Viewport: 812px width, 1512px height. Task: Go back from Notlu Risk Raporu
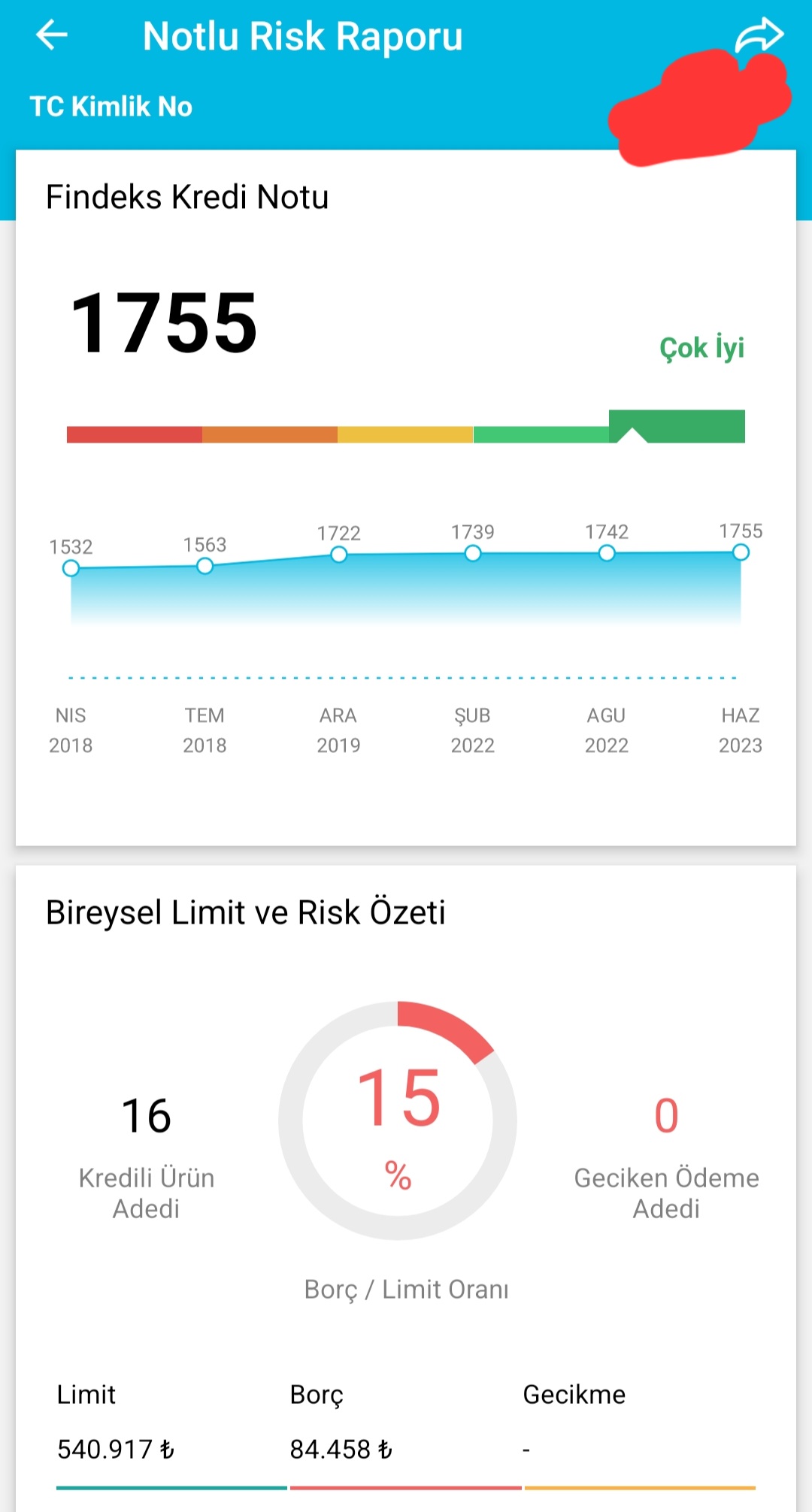click(x=52, y=35)
